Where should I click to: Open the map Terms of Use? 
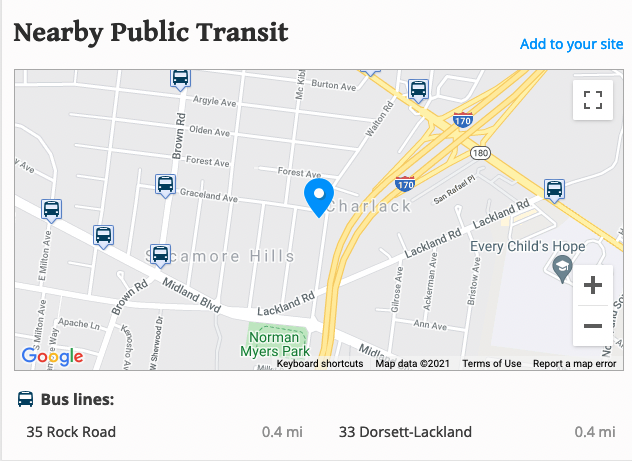click(x=491, y=364)
